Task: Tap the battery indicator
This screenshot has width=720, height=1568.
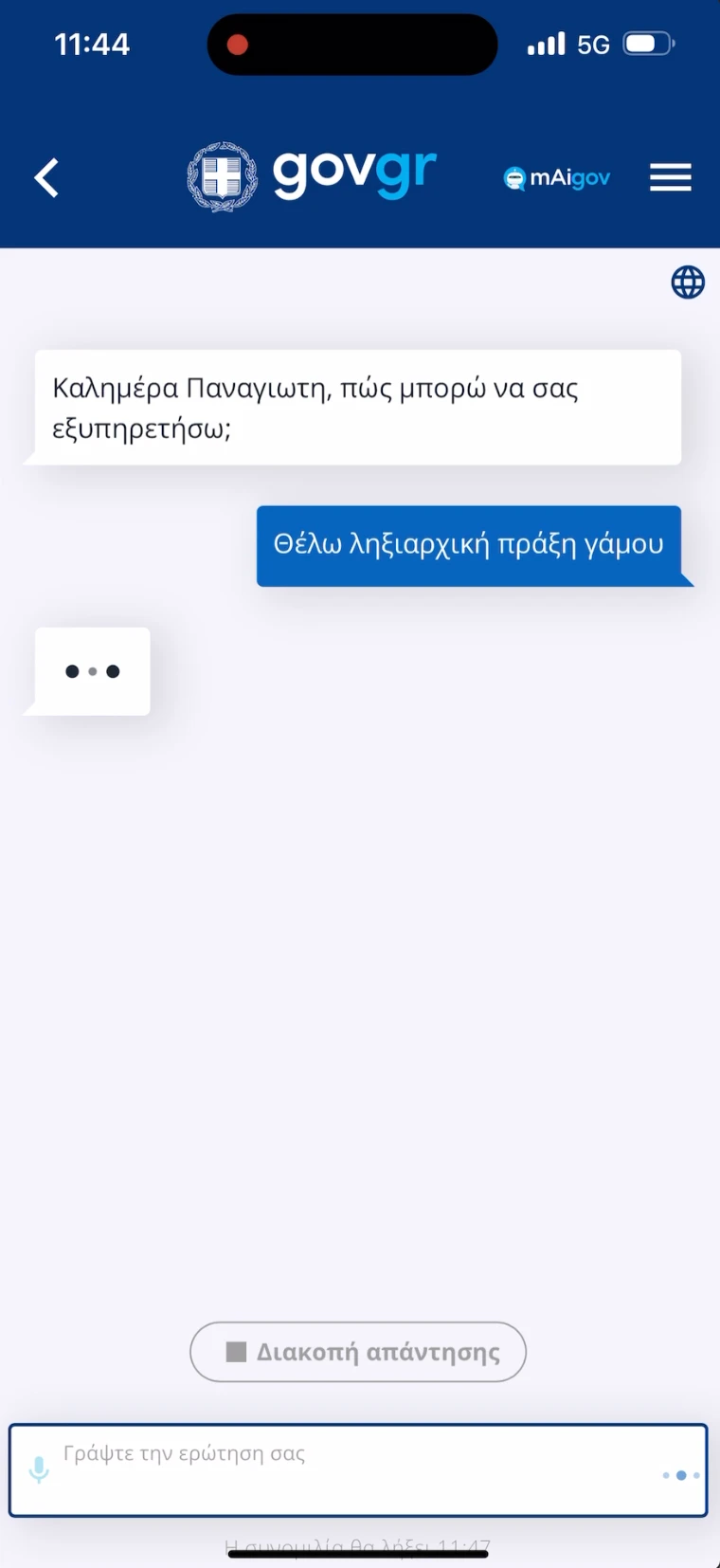Action: [x=650, y=43]
